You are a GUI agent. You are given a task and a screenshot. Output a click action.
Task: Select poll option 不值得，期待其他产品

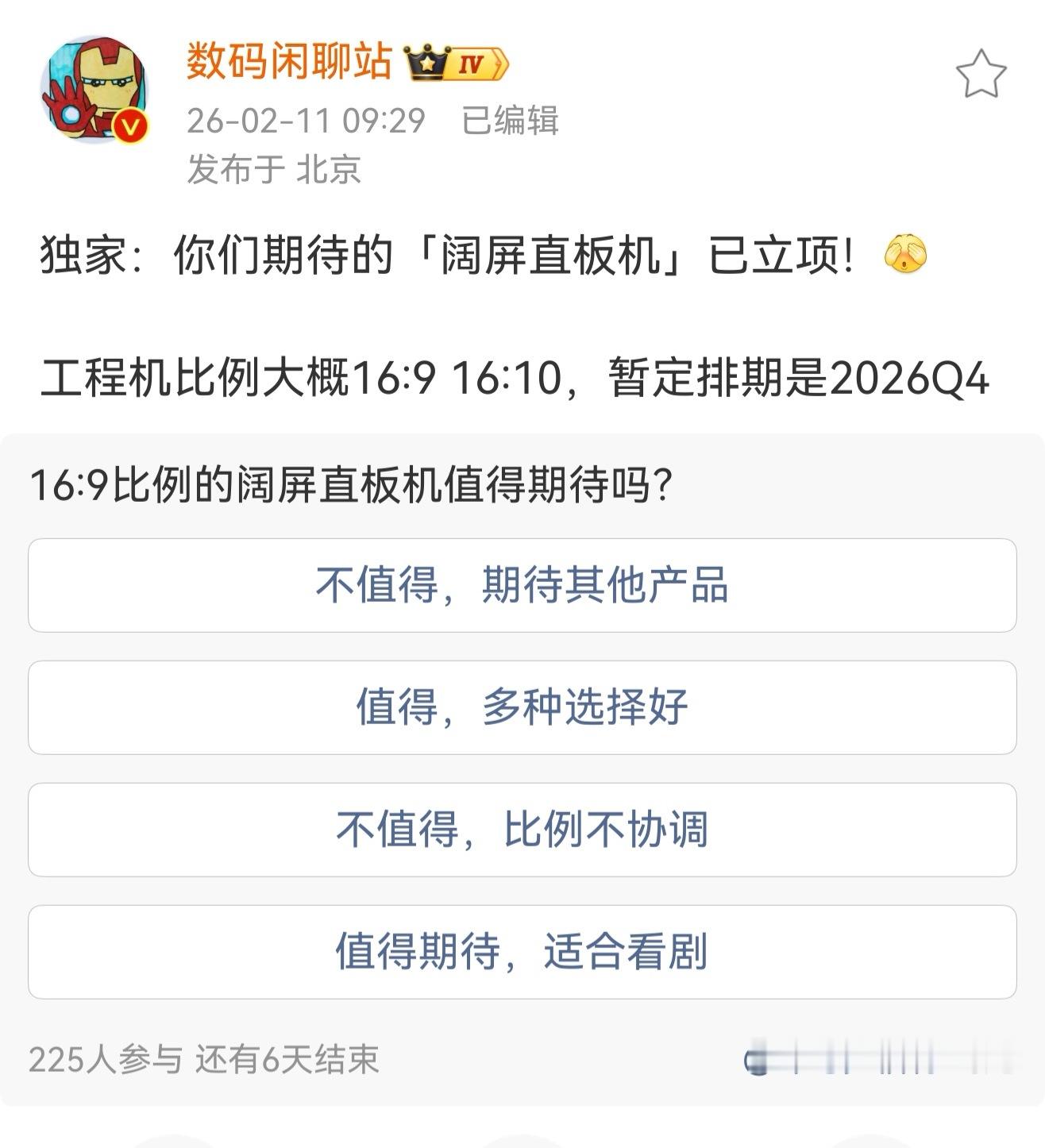point(522,586)
